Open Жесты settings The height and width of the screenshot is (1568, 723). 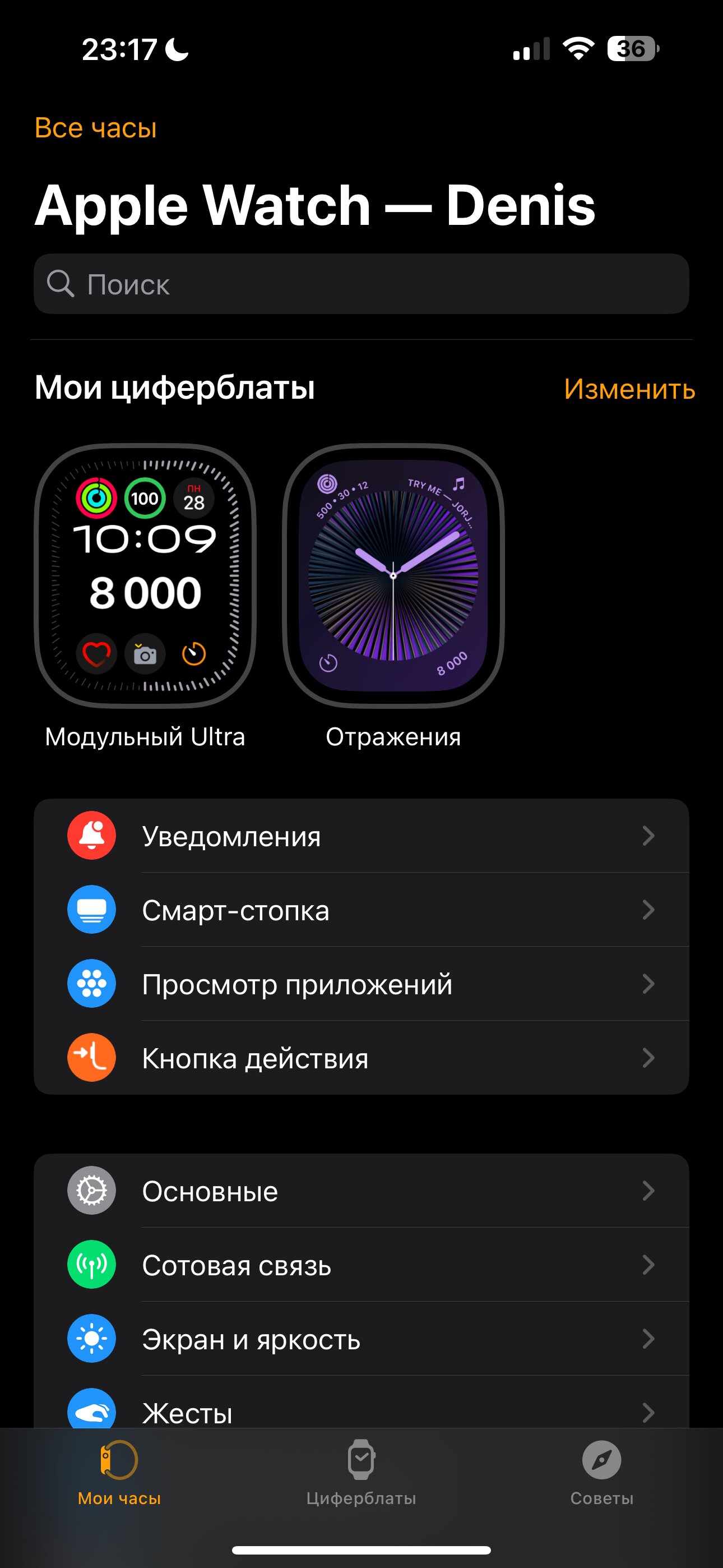click(x=361, y=1403)
